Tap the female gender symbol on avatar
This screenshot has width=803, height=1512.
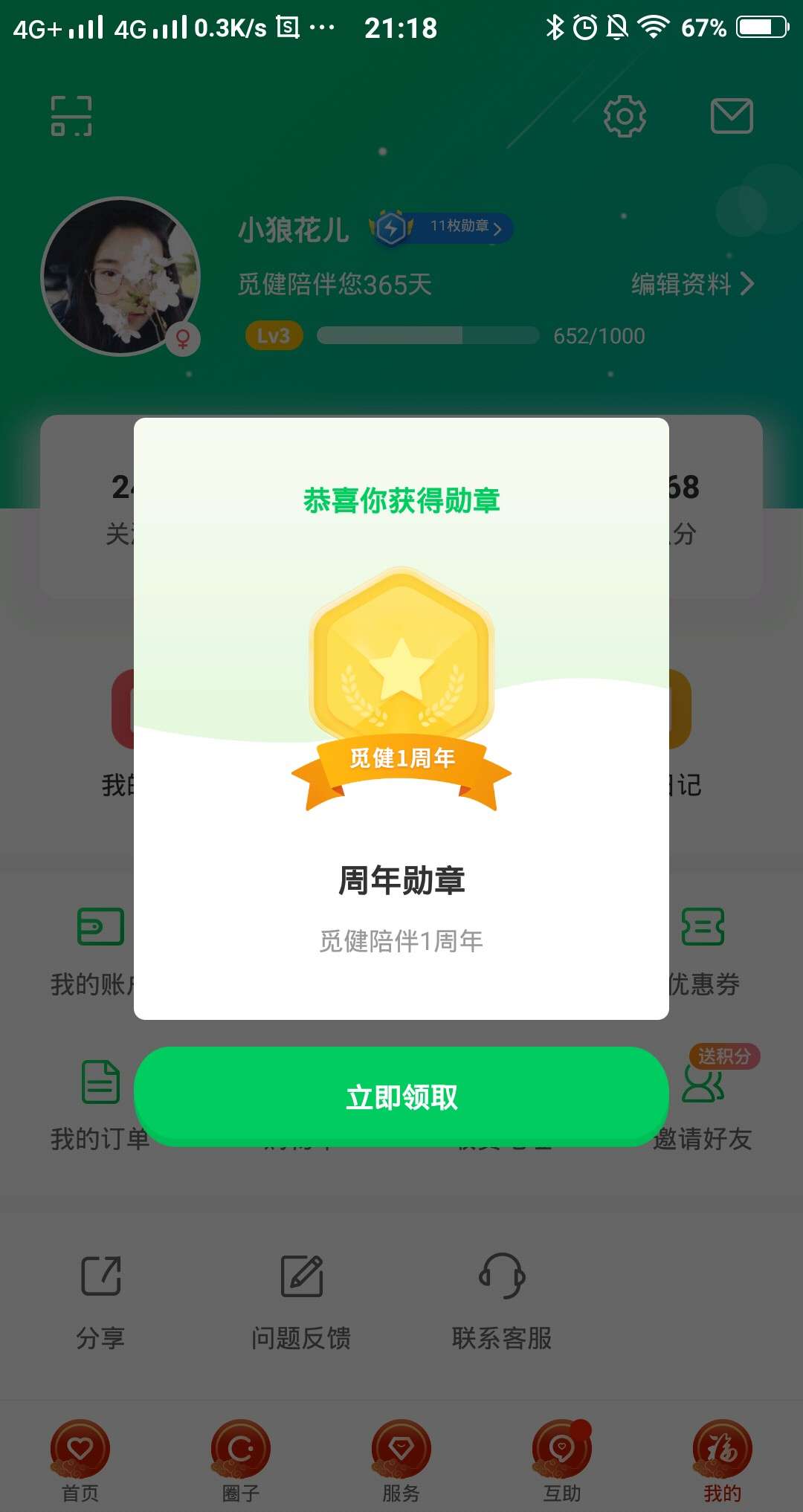(x=181, y=338)
